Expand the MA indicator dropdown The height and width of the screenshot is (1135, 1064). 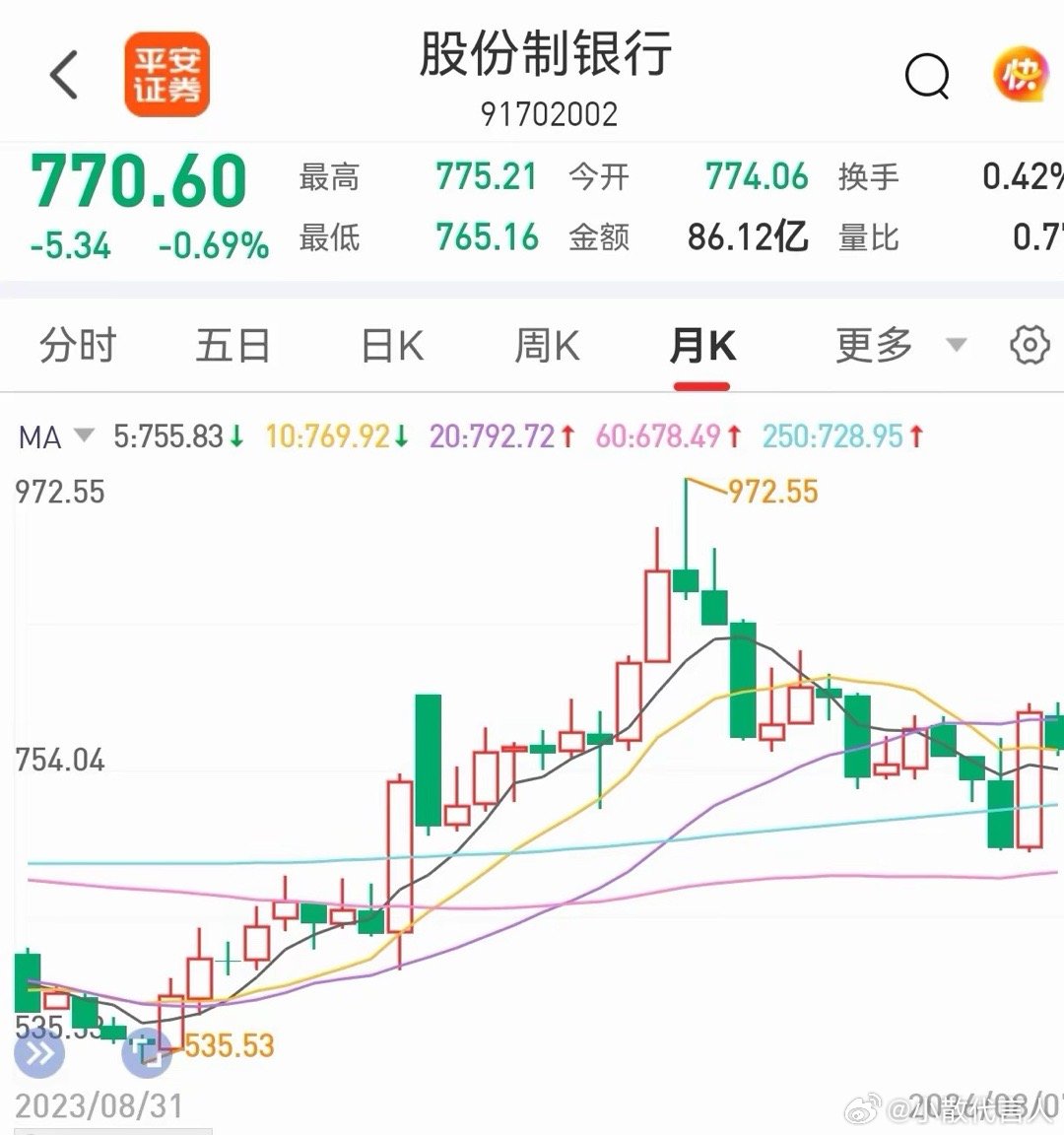point(56,437)
